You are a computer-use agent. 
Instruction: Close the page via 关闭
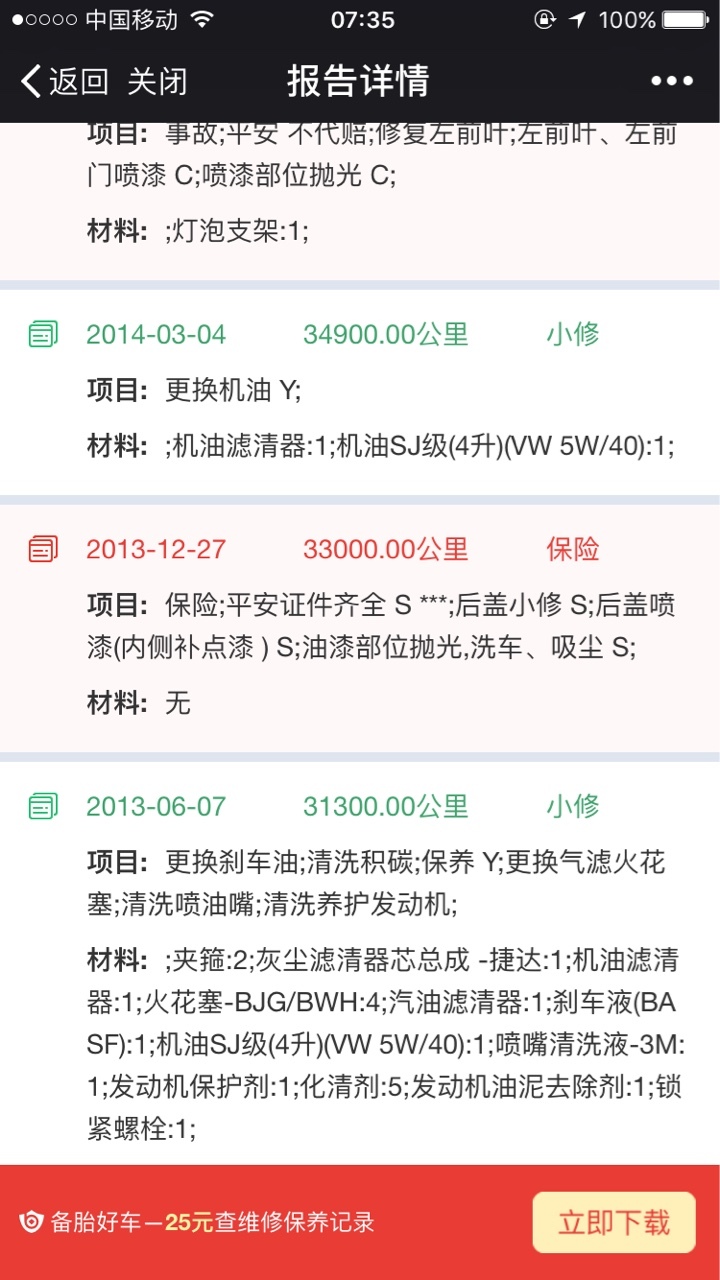click(x=157, y=81)
